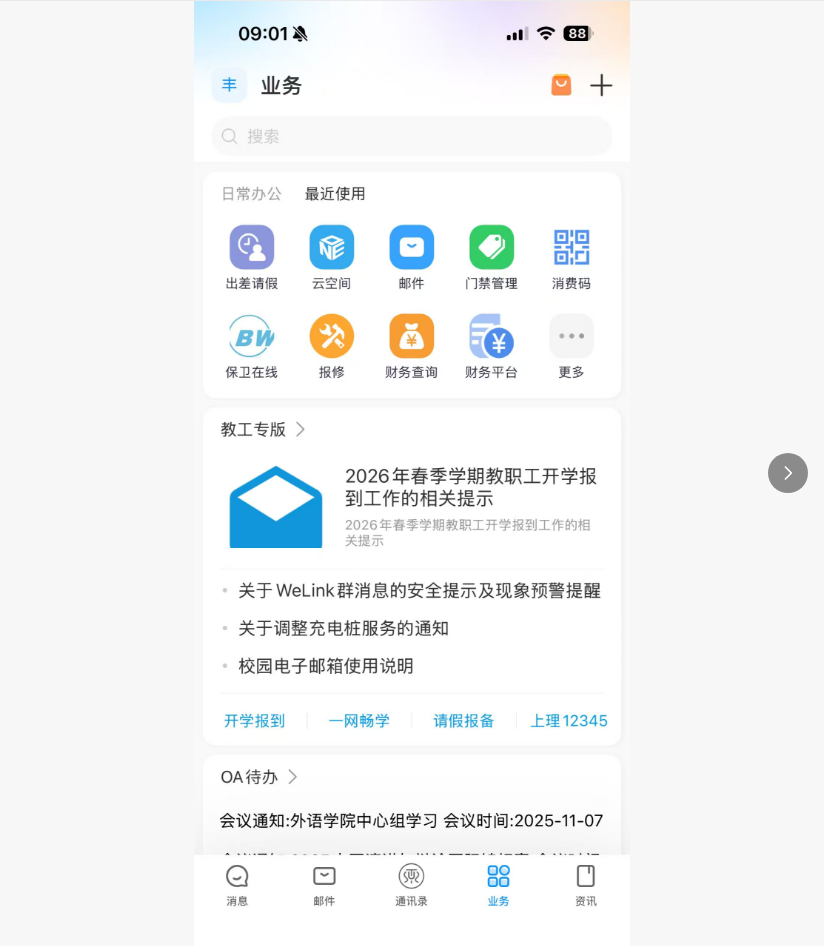Open the 2026年春季学期教职工开学报到 article

coord(470,488)
